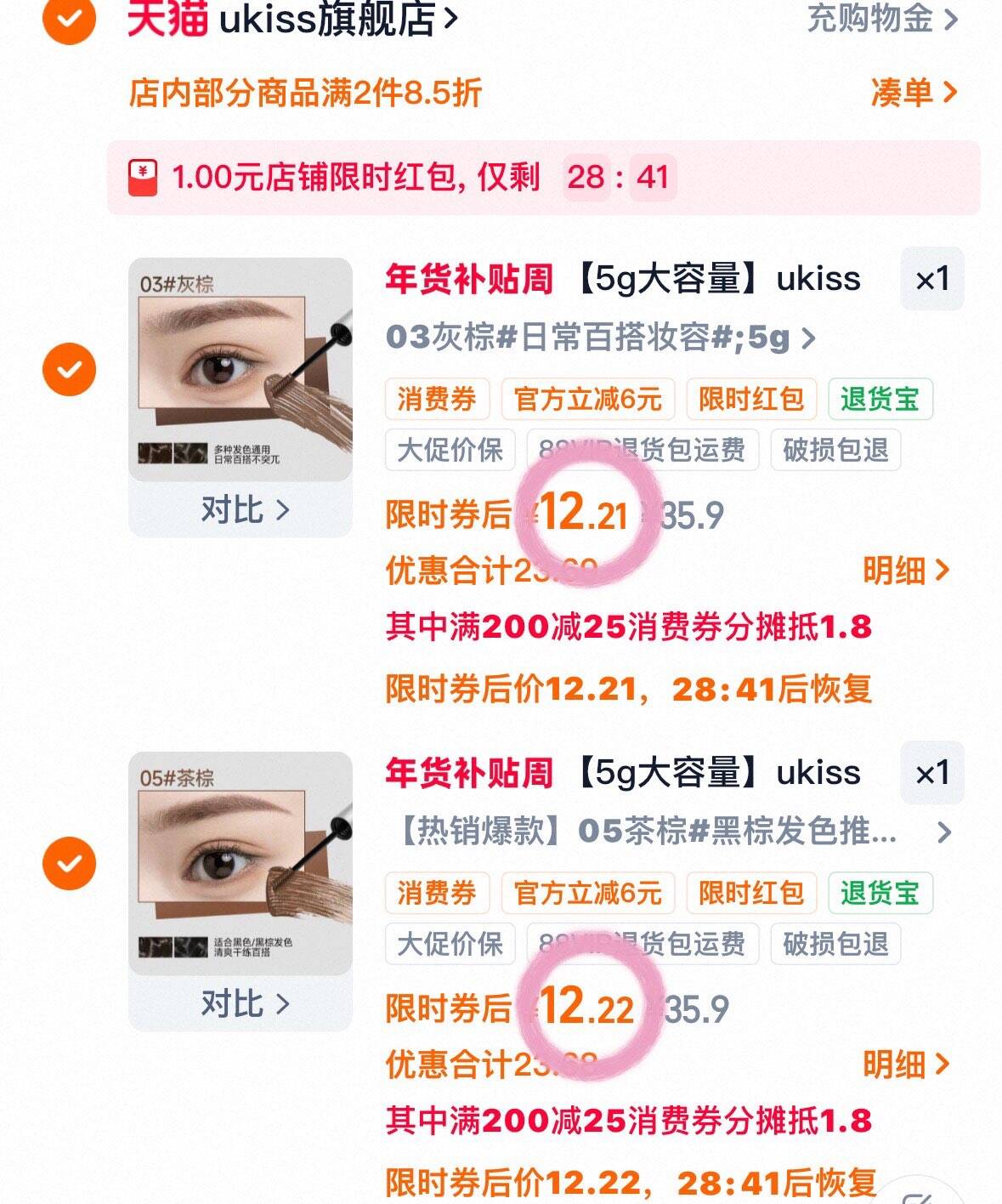Click the 限时红包 tag on 03灰棕 item
The width and height of the screenshot is (1002, 1204).
pos(751,398)
